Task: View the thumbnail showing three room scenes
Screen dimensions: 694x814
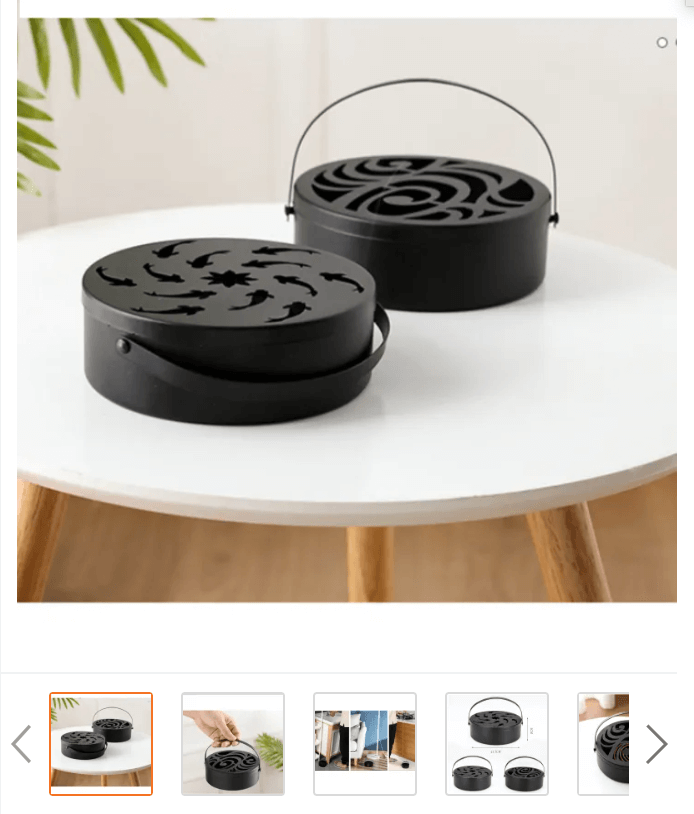Action: (x=365, y=744)
